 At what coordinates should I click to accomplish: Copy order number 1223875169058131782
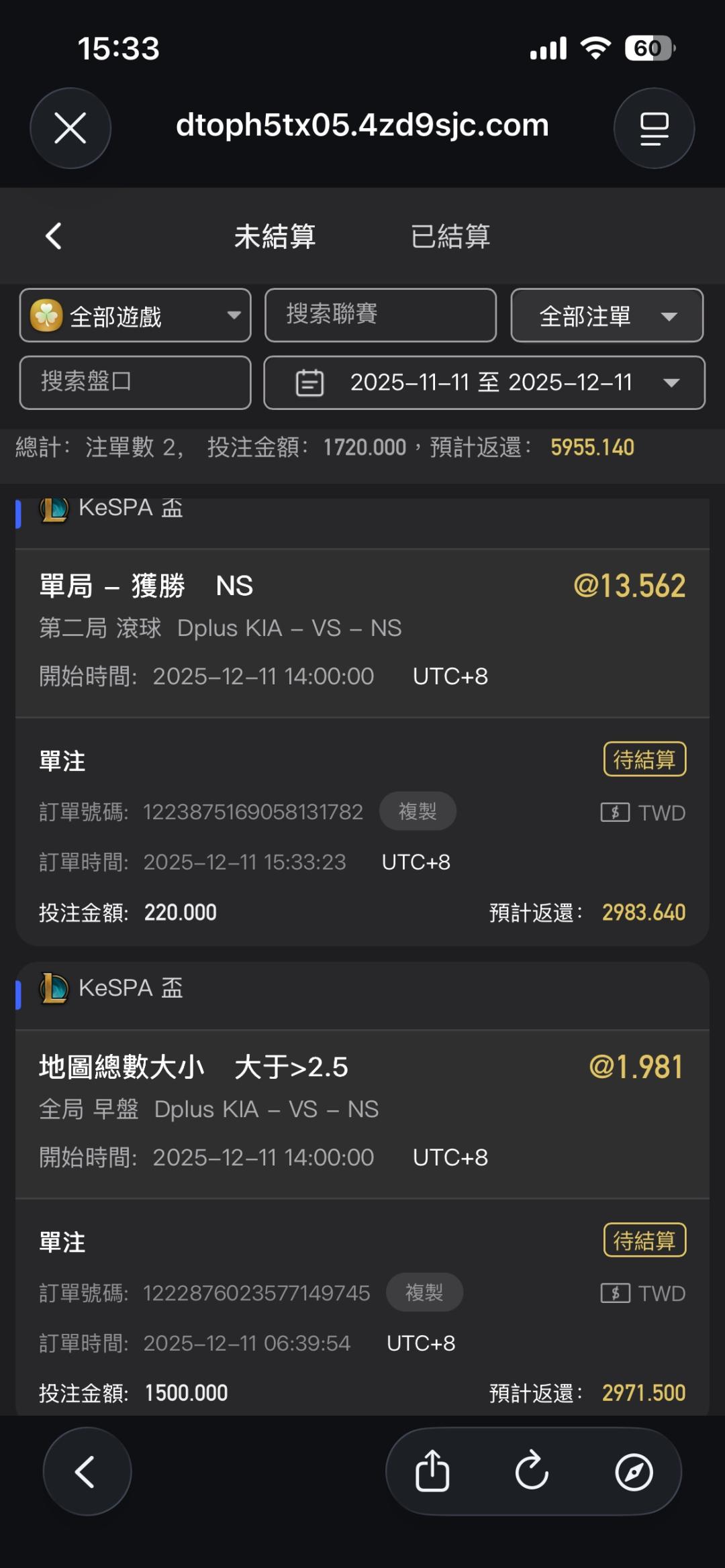[418, 811]
